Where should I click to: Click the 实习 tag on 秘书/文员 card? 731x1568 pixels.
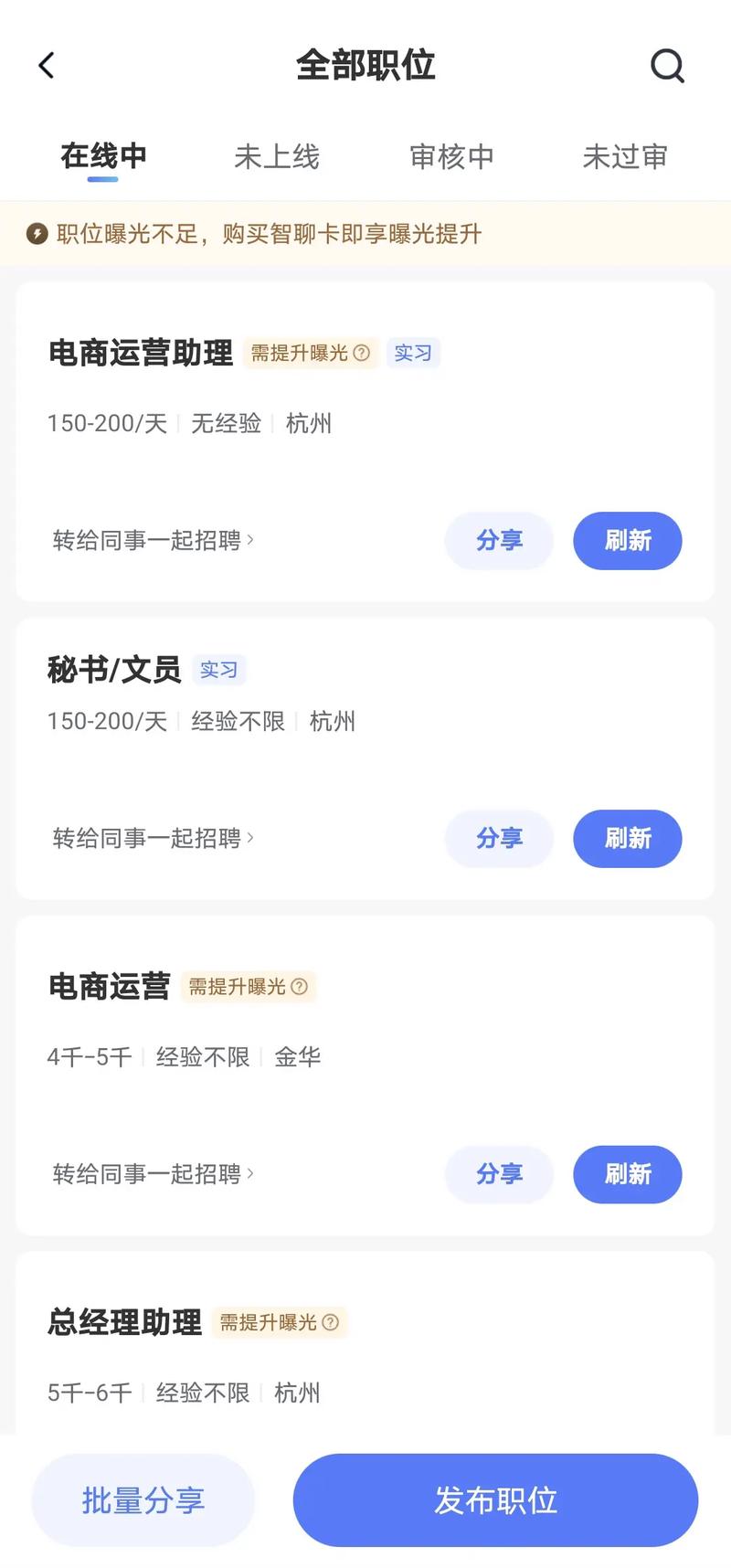(x=218, y=669)
